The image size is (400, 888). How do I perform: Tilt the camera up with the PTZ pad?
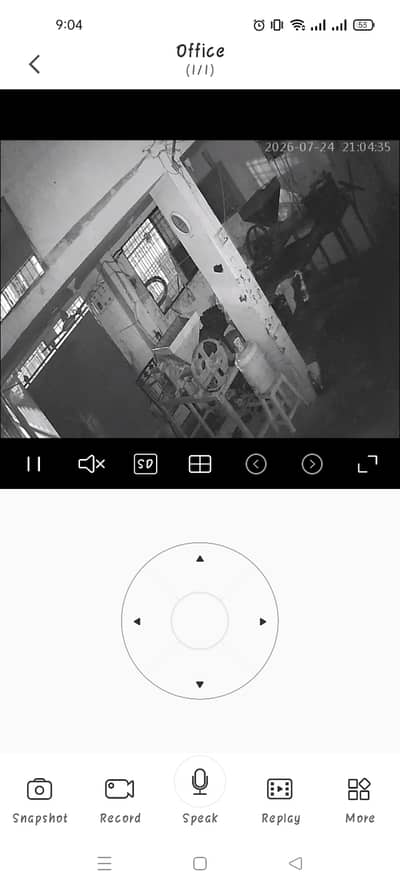click(x=199, y=559)
